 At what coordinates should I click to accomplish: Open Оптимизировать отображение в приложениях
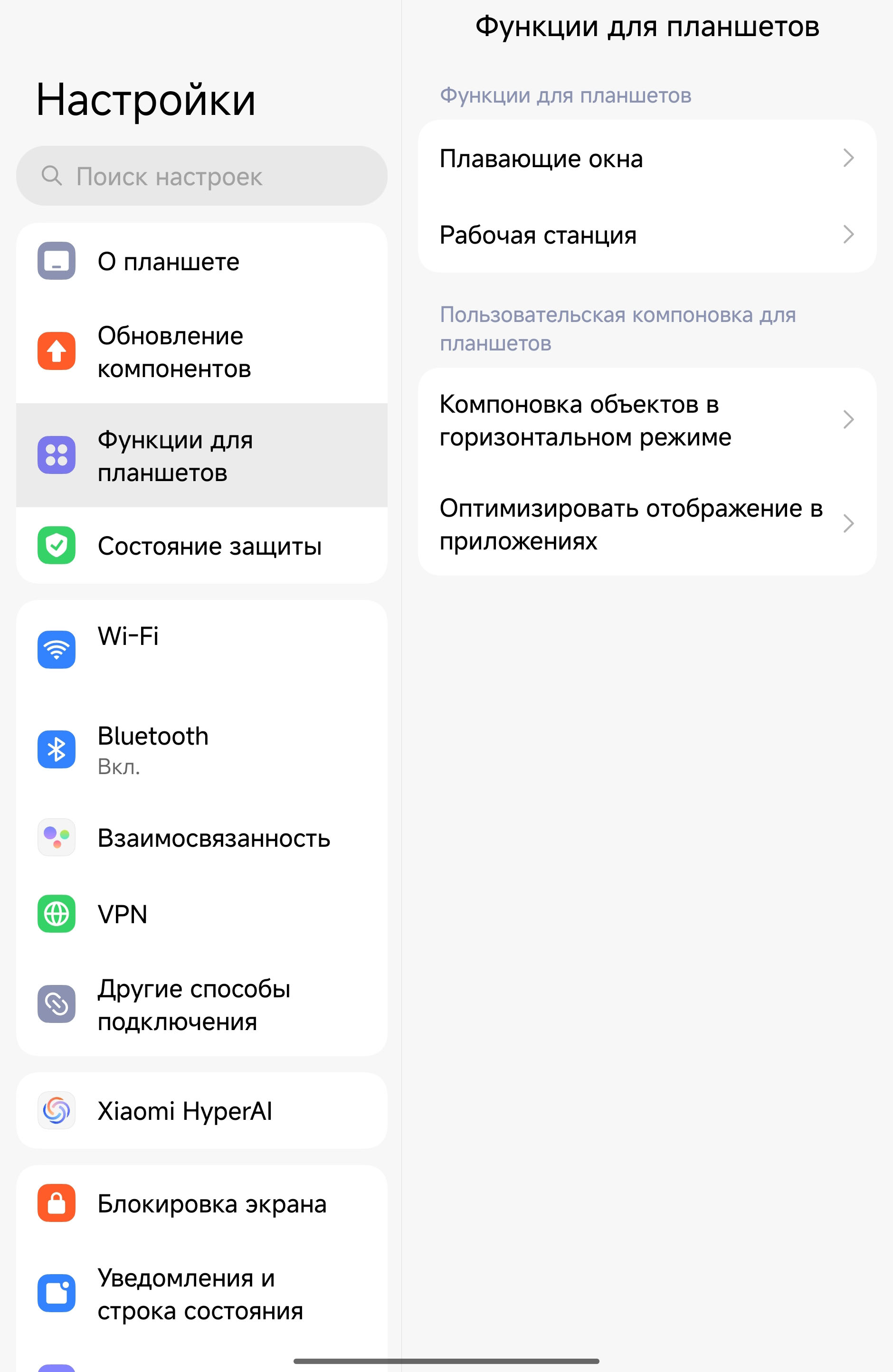pyautogui.click(x=647, y=524)
